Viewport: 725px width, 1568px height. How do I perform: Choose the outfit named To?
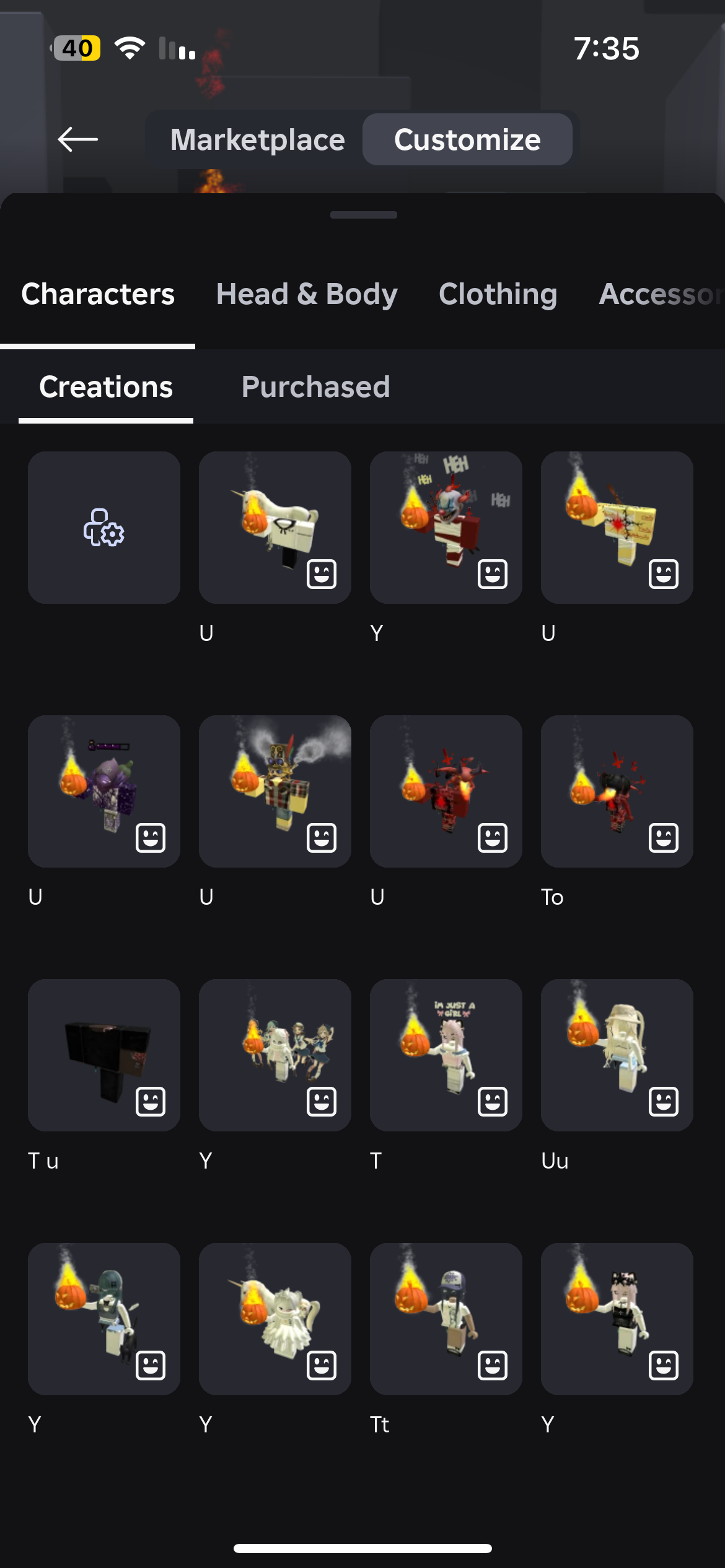(617, 791)
